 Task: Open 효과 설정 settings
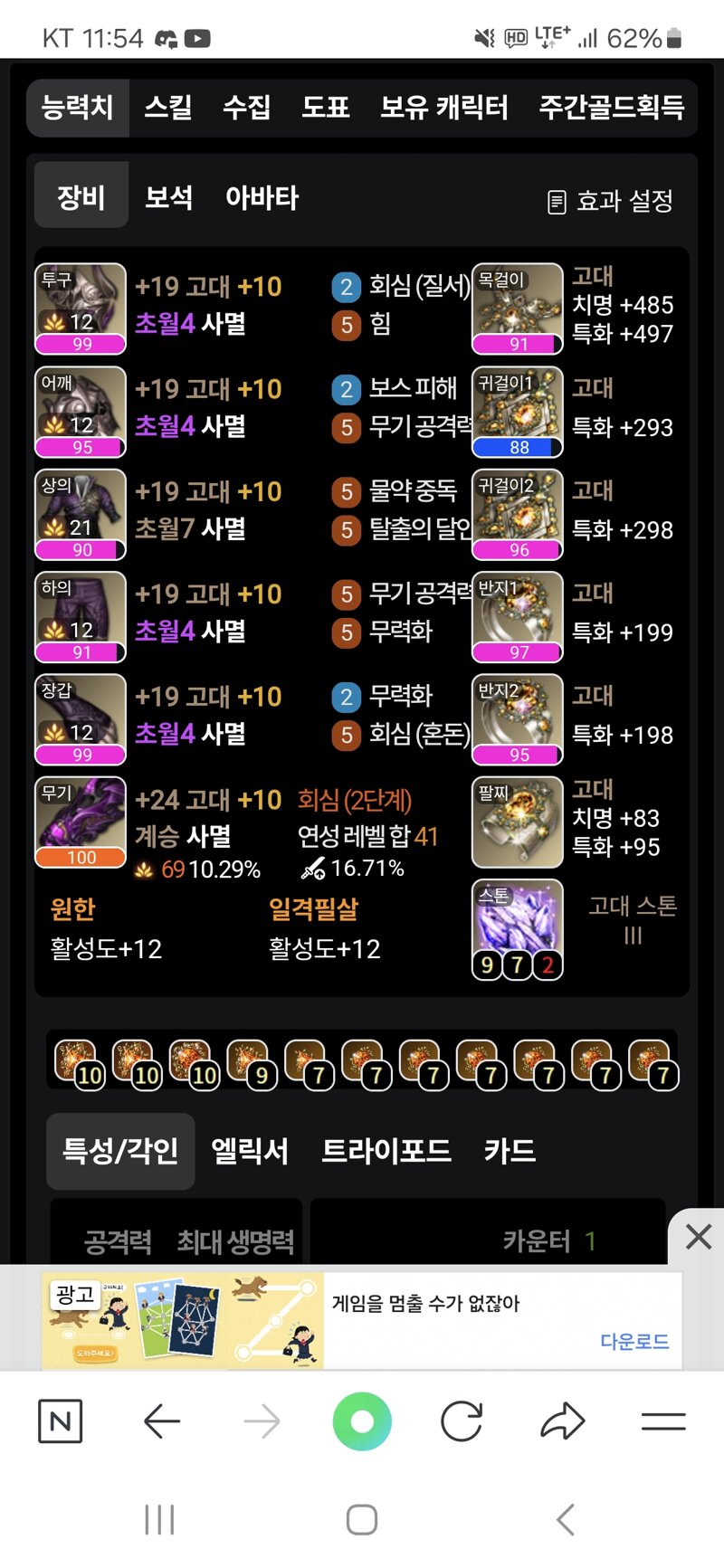[611, 201]
